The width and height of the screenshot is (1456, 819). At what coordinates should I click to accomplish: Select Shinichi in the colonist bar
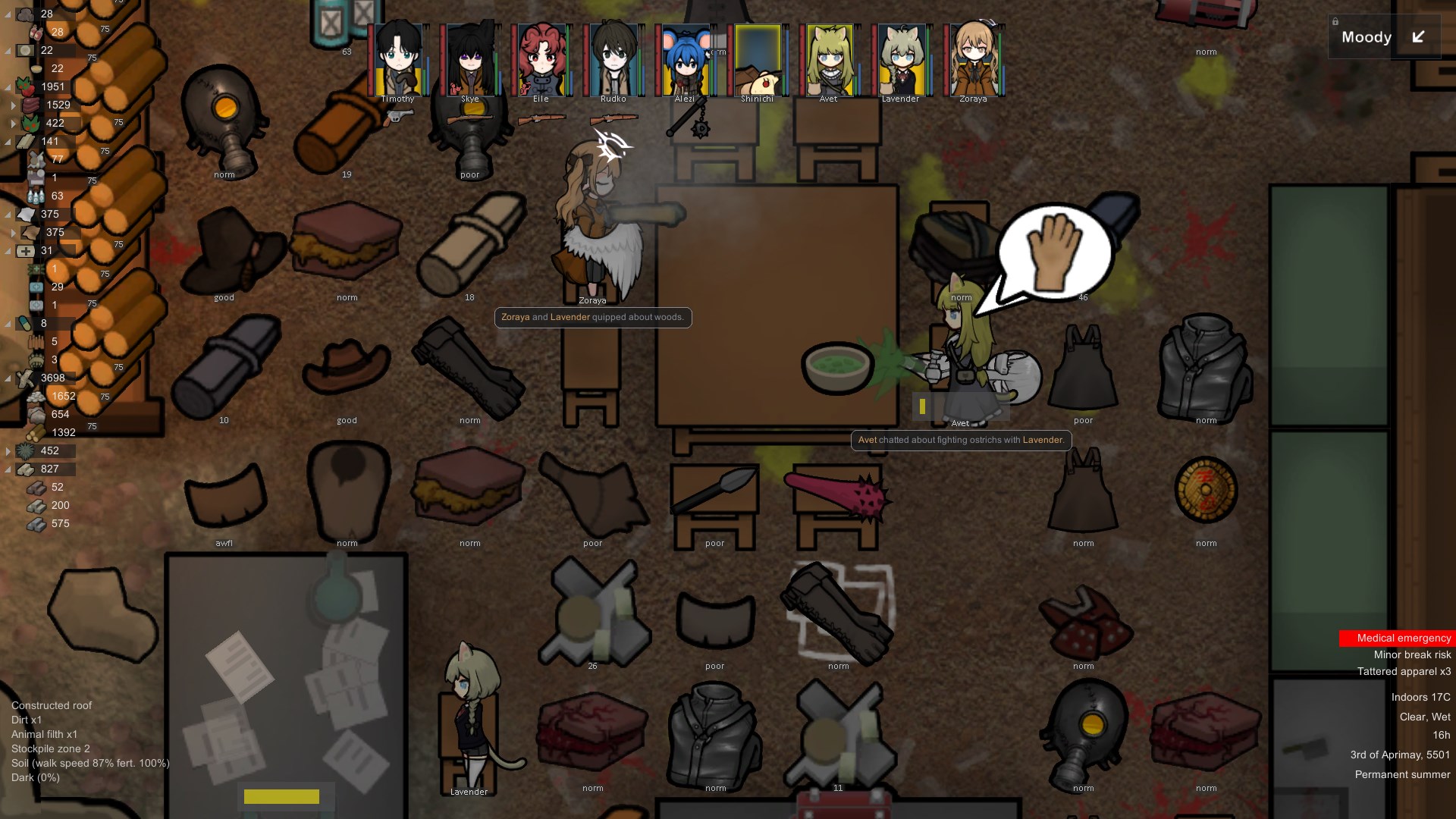[x=757, y=61]
